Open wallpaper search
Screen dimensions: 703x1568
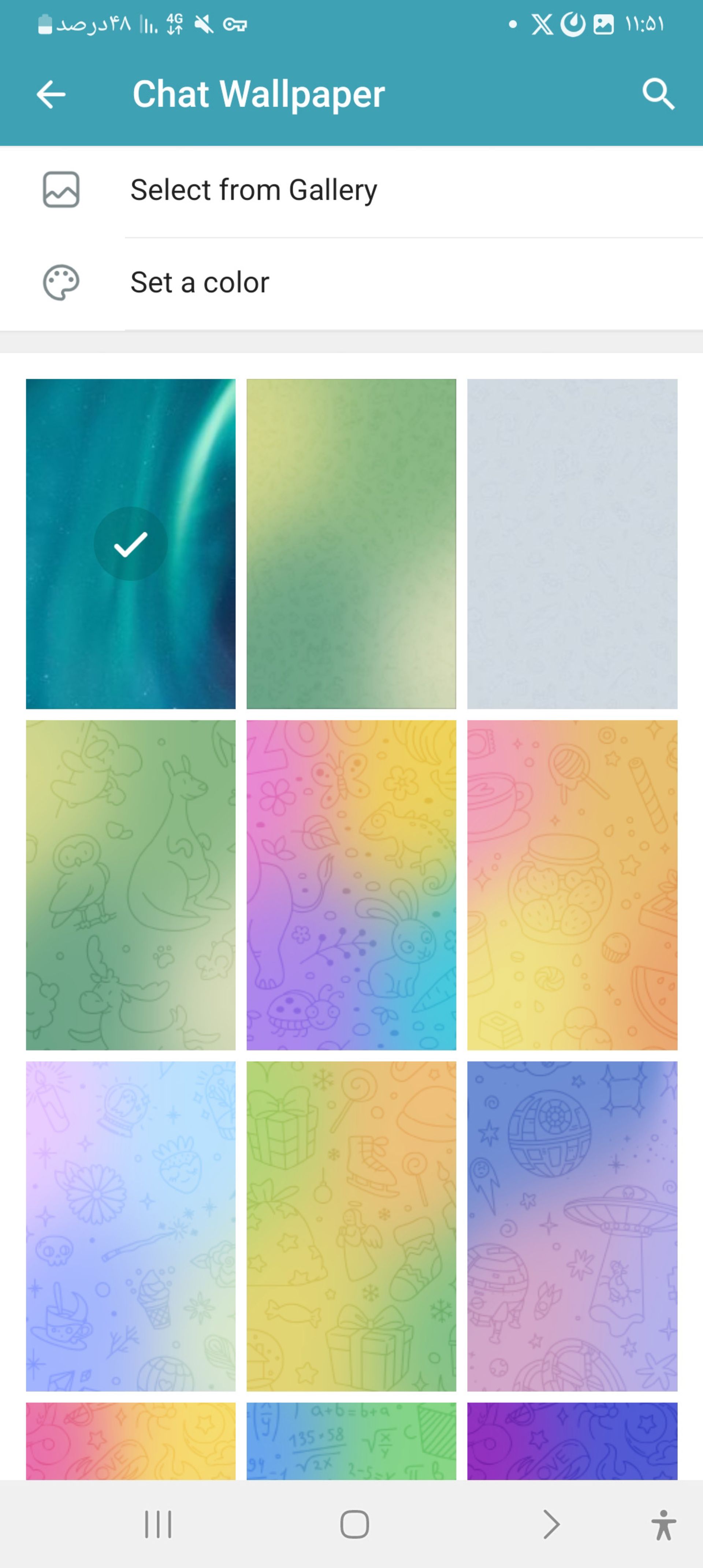point(658,94)
